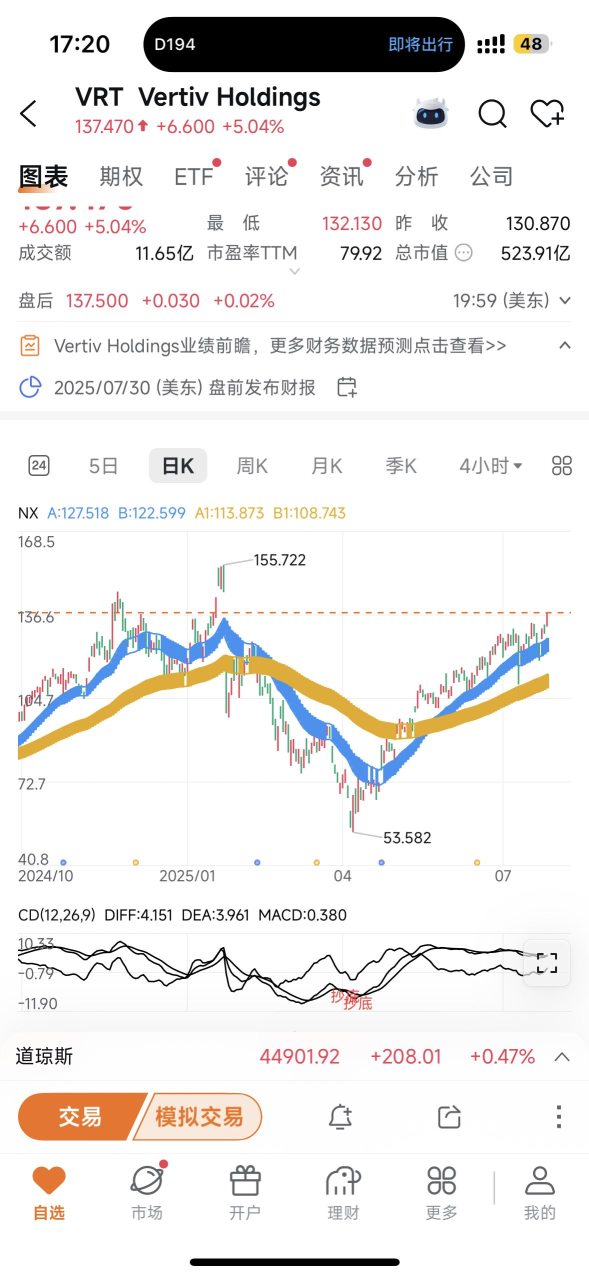
Task: Open the 公司 tab
Action: [491, 177]
